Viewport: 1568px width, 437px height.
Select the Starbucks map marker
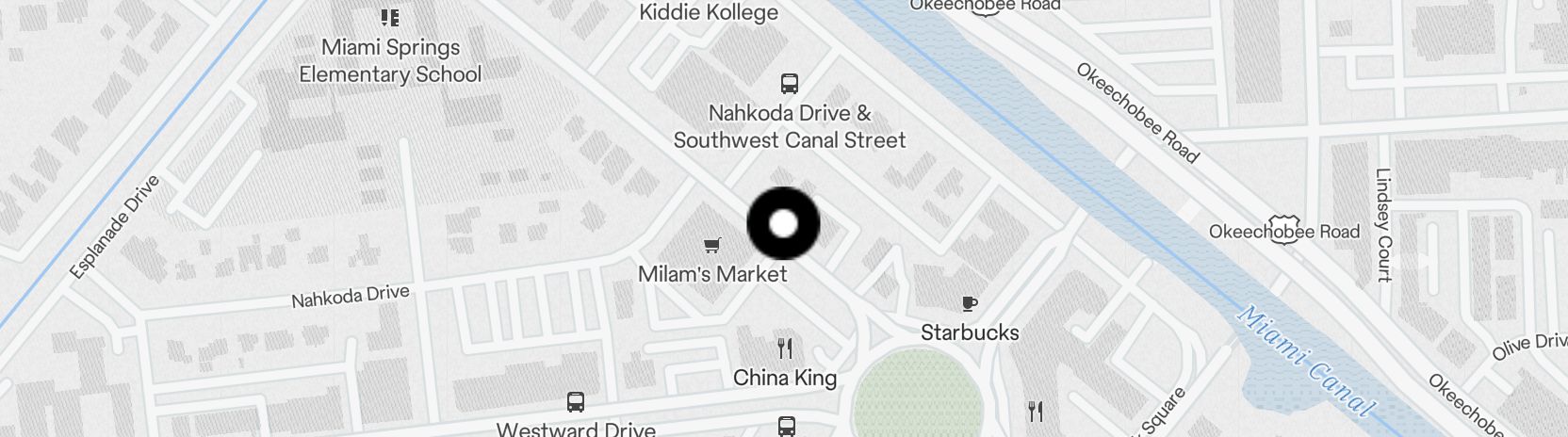pos(969,304)
